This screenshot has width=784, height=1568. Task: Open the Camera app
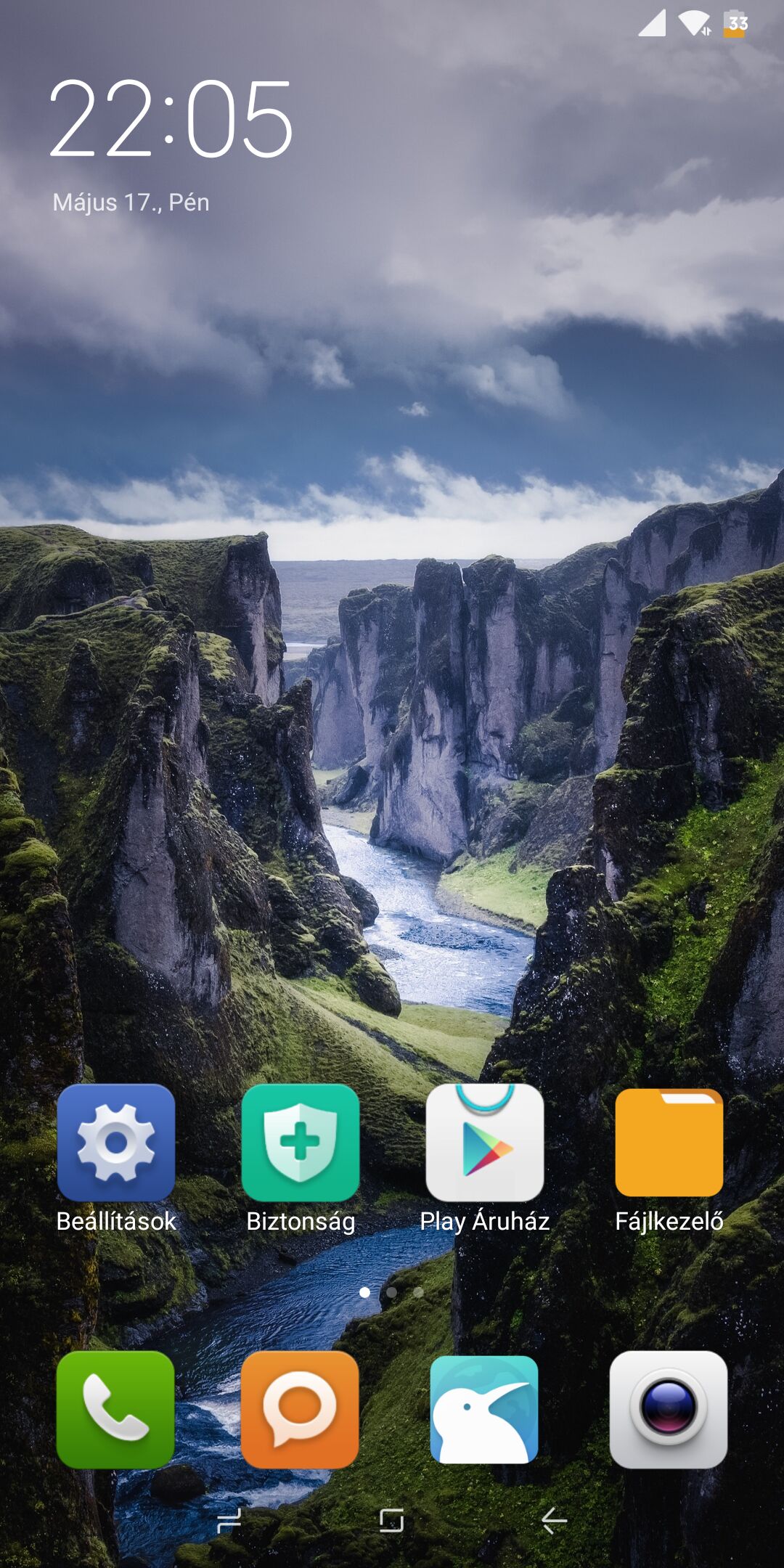[x=669, y=1410]
